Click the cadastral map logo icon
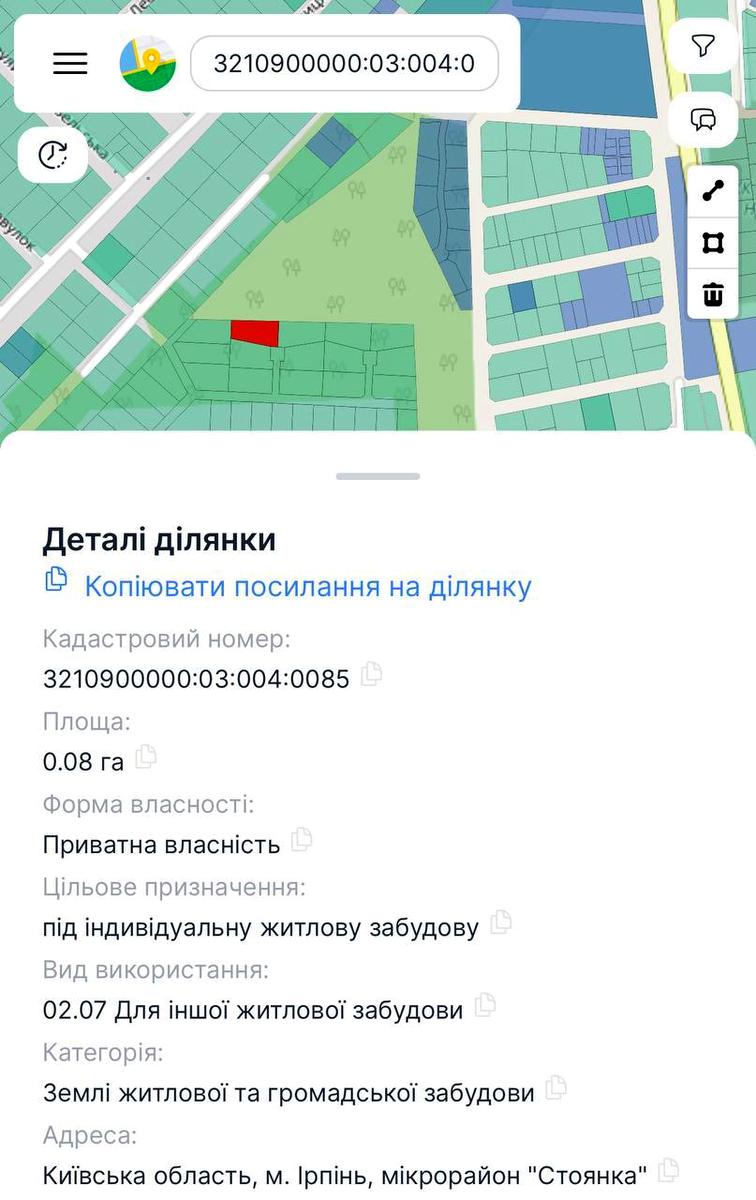Image resolution: width=756 pixels, height=1200 pixels. (148, 63)
